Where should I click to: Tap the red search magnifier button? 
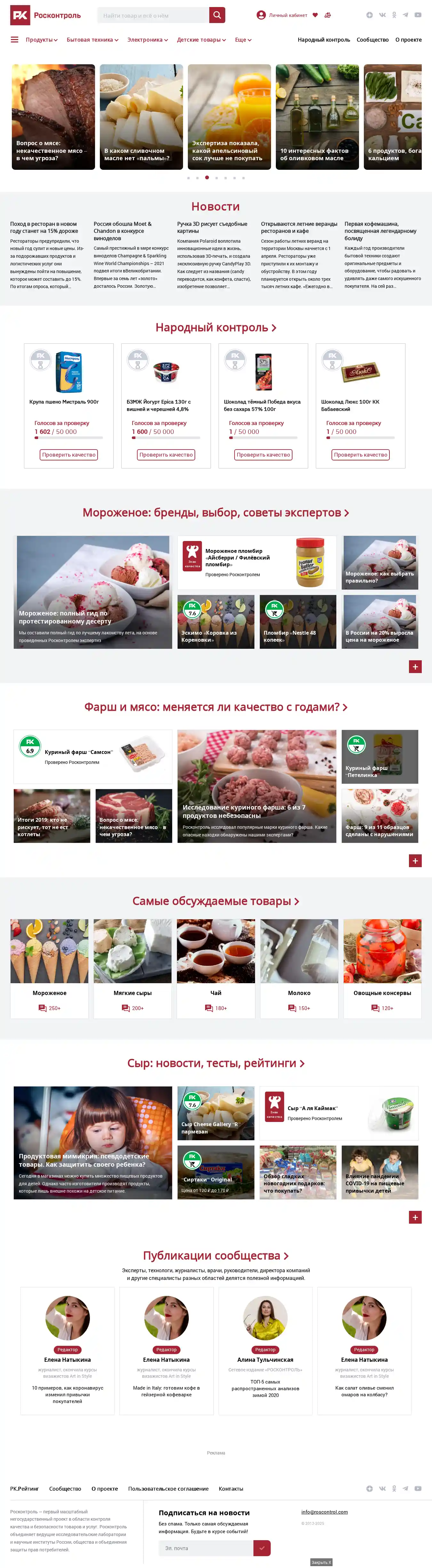tap(217, 15)
